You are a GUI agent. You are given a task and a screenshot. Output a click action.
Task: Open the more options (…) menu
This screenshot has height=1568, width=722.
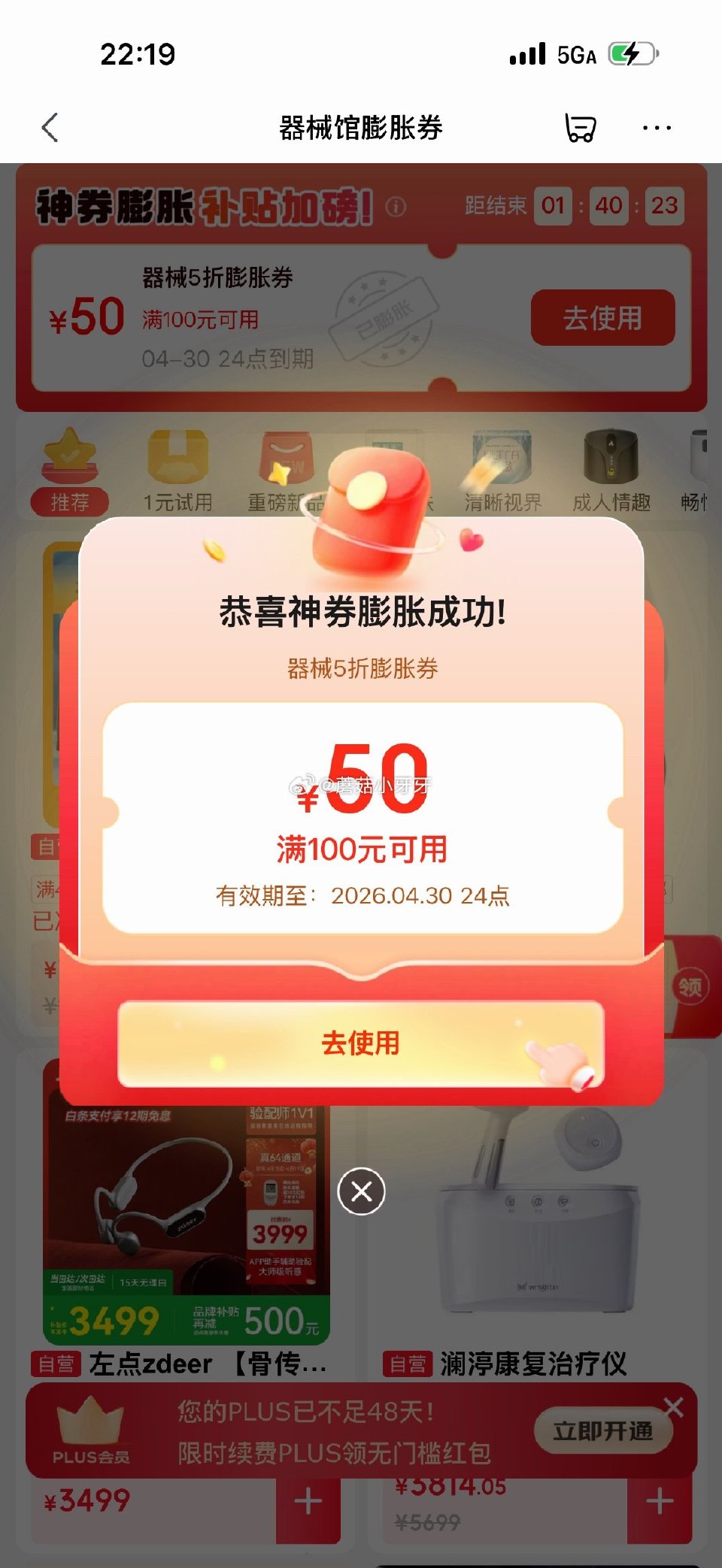click(657, 128)
